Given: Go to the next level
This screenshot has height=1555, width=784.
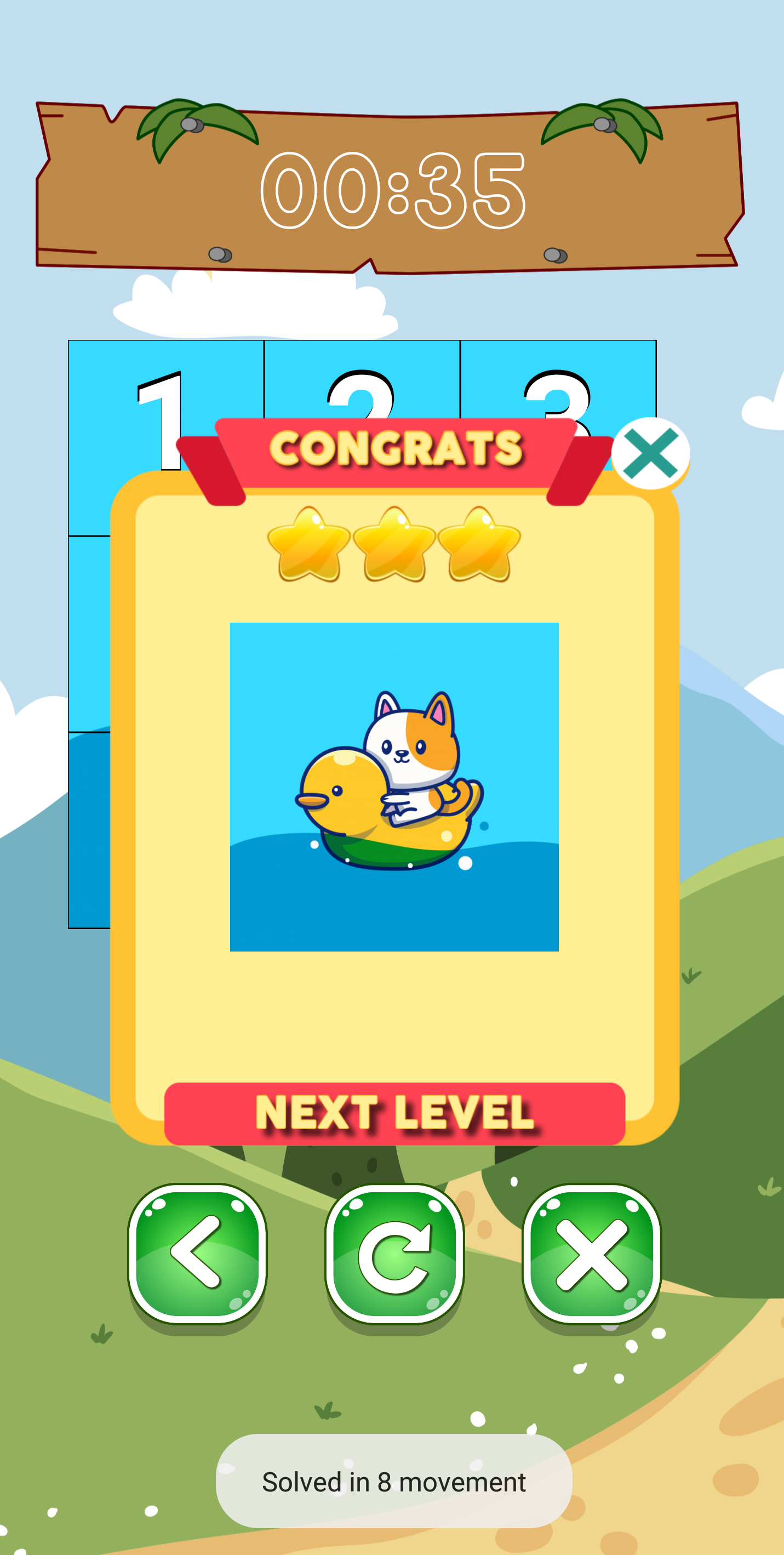Looking at the screenshot, I should coord(394,1113).
